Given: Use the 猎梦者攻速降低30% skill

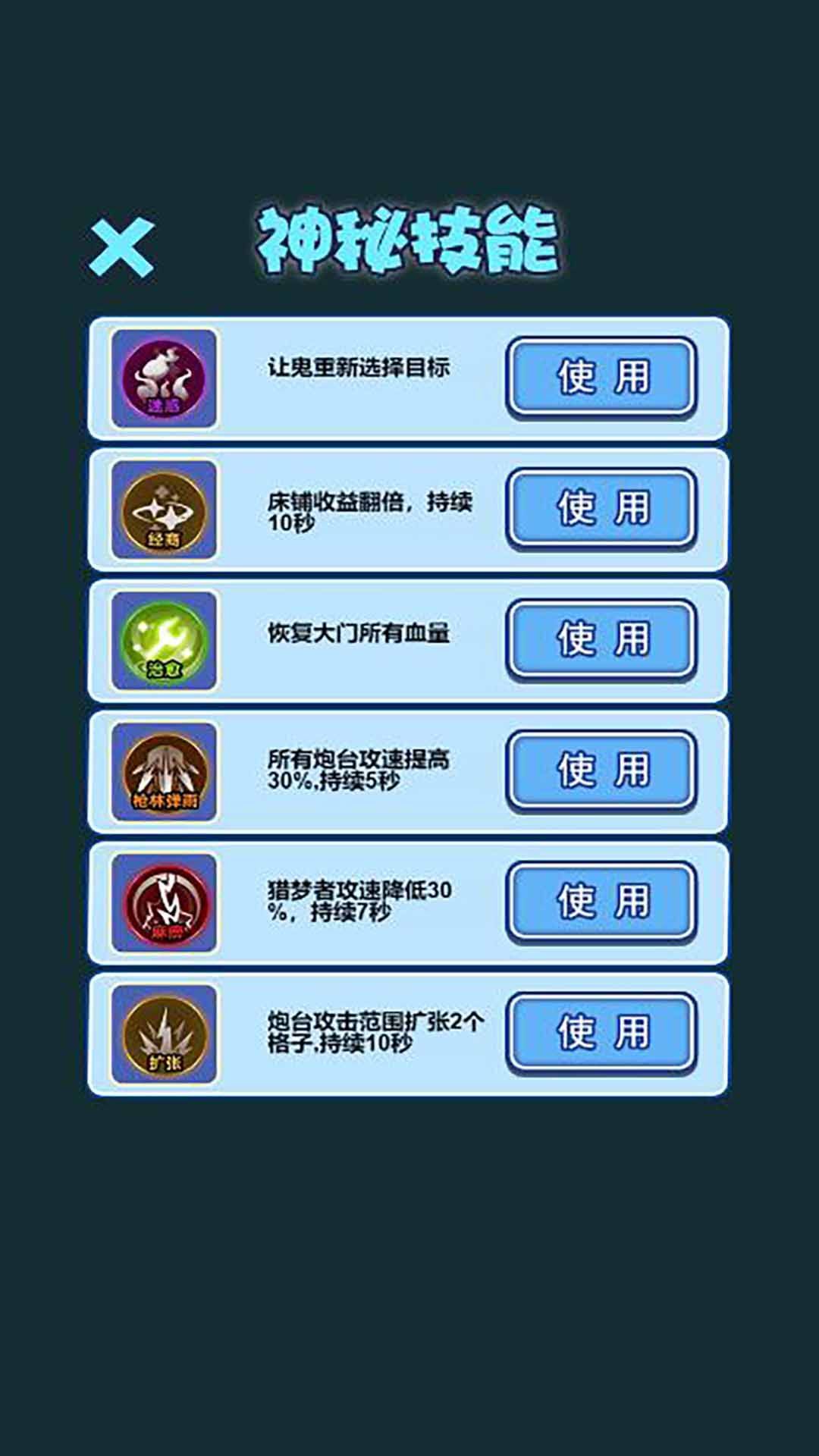Looking at the screenshot, I should 601,902.
